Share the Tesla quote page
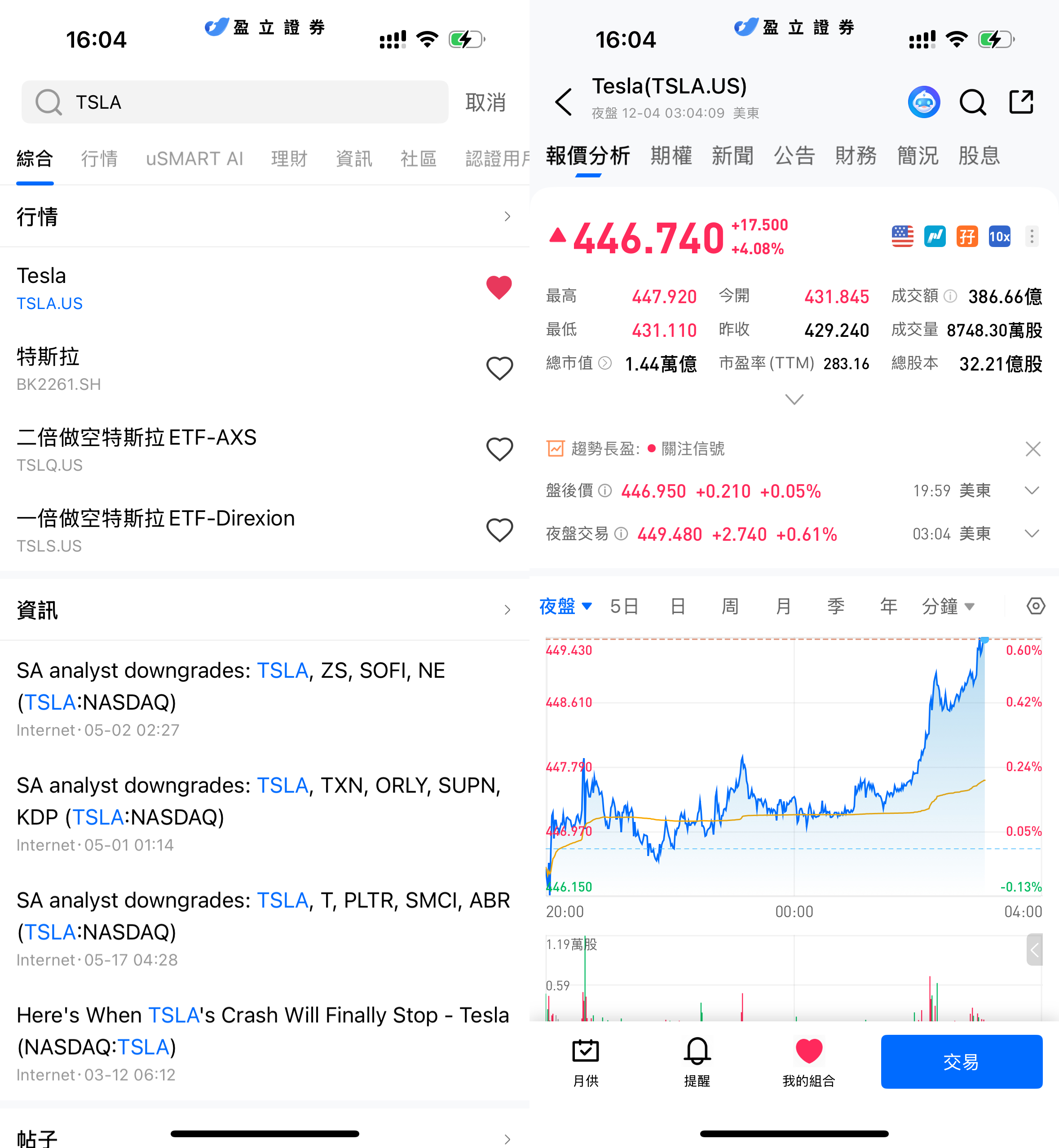Image resolution: width=1059 pixels, height=1148 pixels. point(1021,102)
